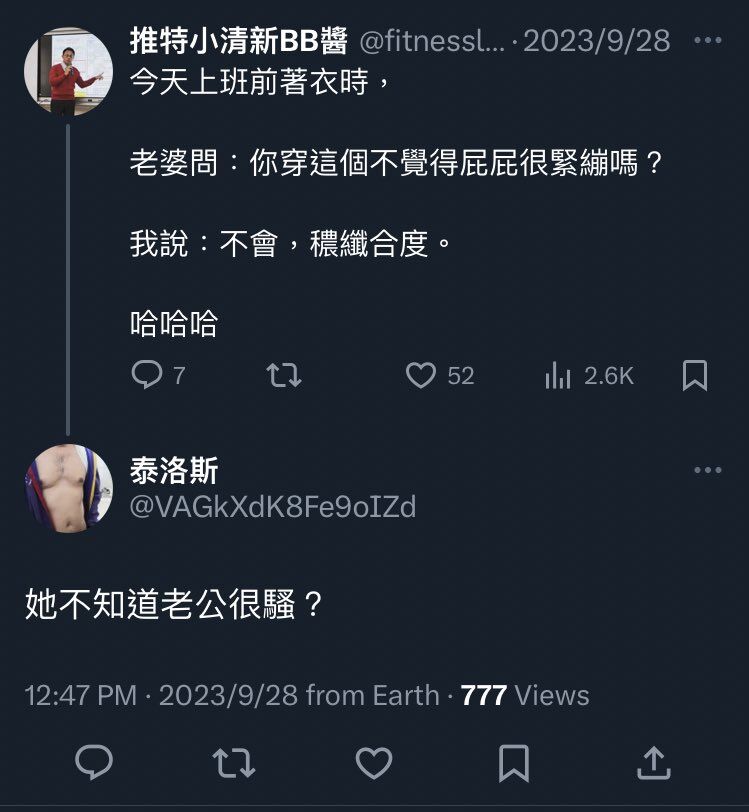This screenshot has height=812, width=749.
Task: Bookmark 泰洛斯's reply
Action: 514,763
